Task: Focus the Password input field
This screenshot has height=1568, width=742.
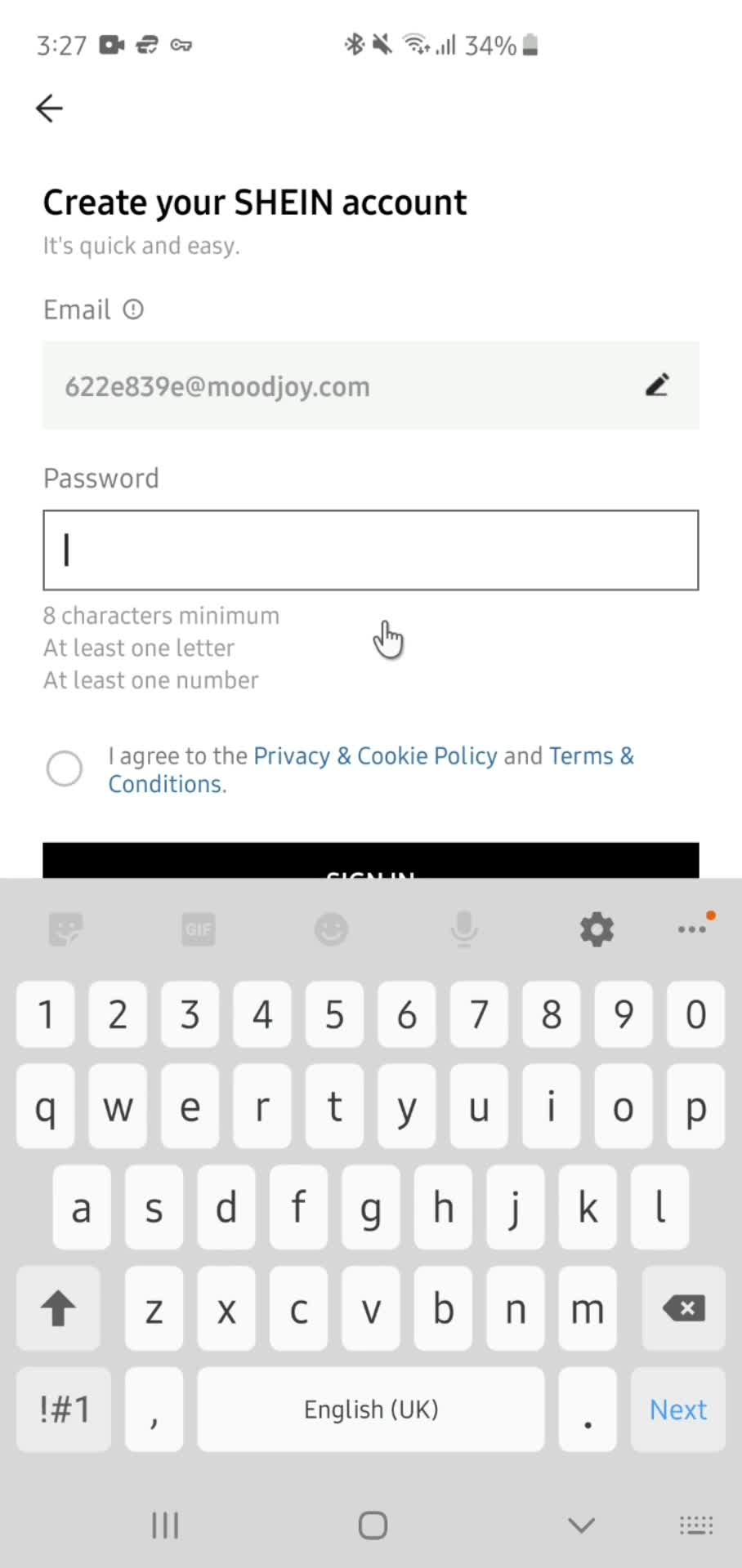Action: (x=370, y=550)
